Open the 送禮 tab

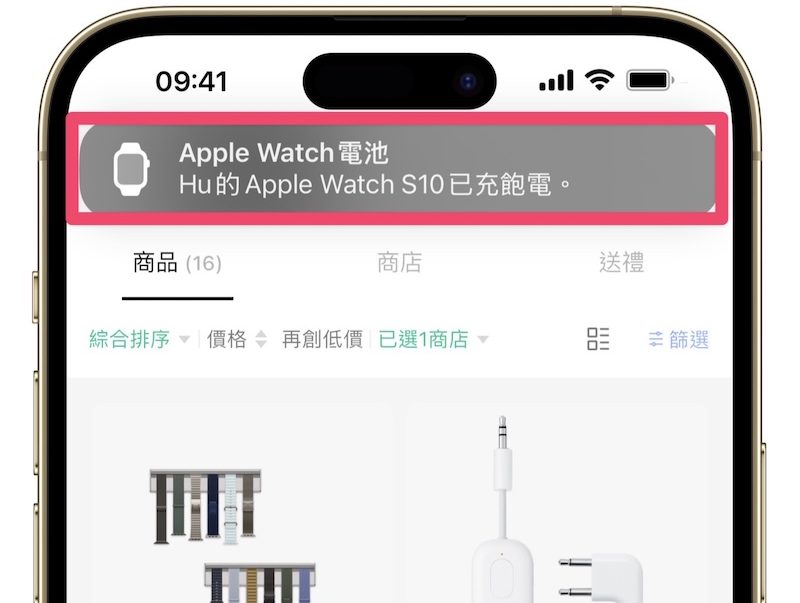coord(621,263)
